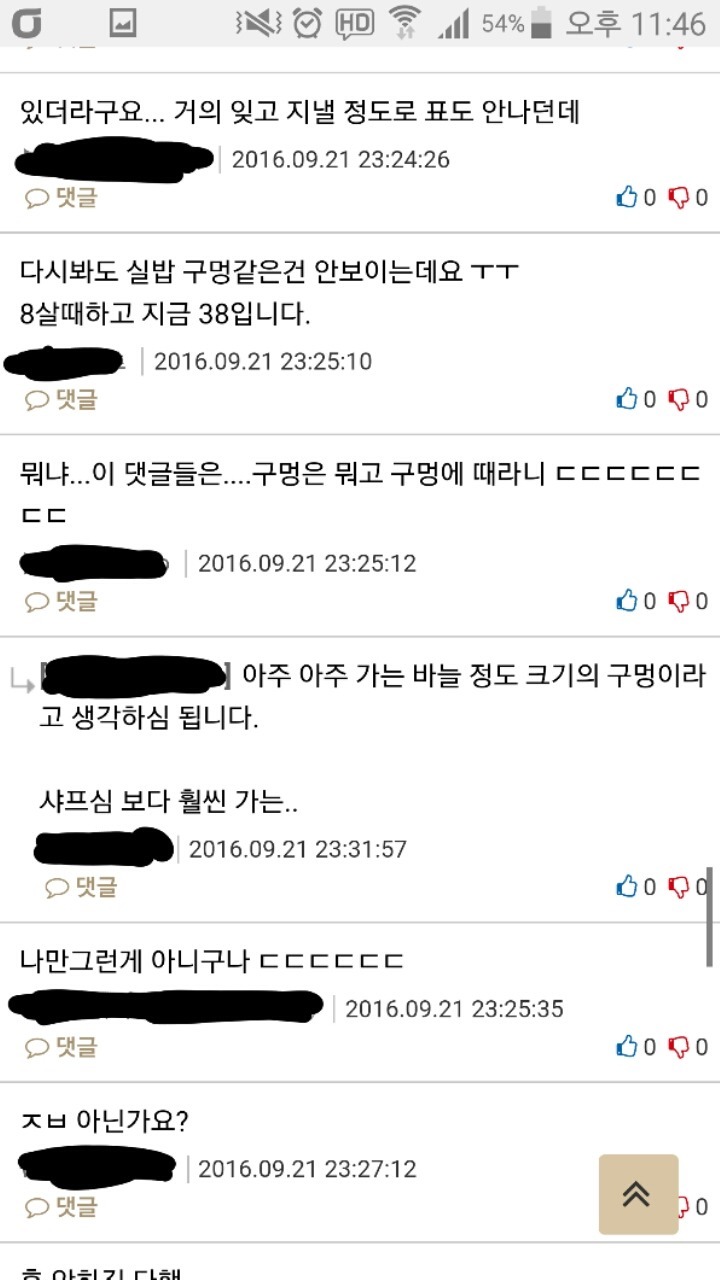Viewport: 720px width, 1280px height.
Task: Thumbs down the '뭐냐...이 댓글들은' comment
Action: point(679,601)
